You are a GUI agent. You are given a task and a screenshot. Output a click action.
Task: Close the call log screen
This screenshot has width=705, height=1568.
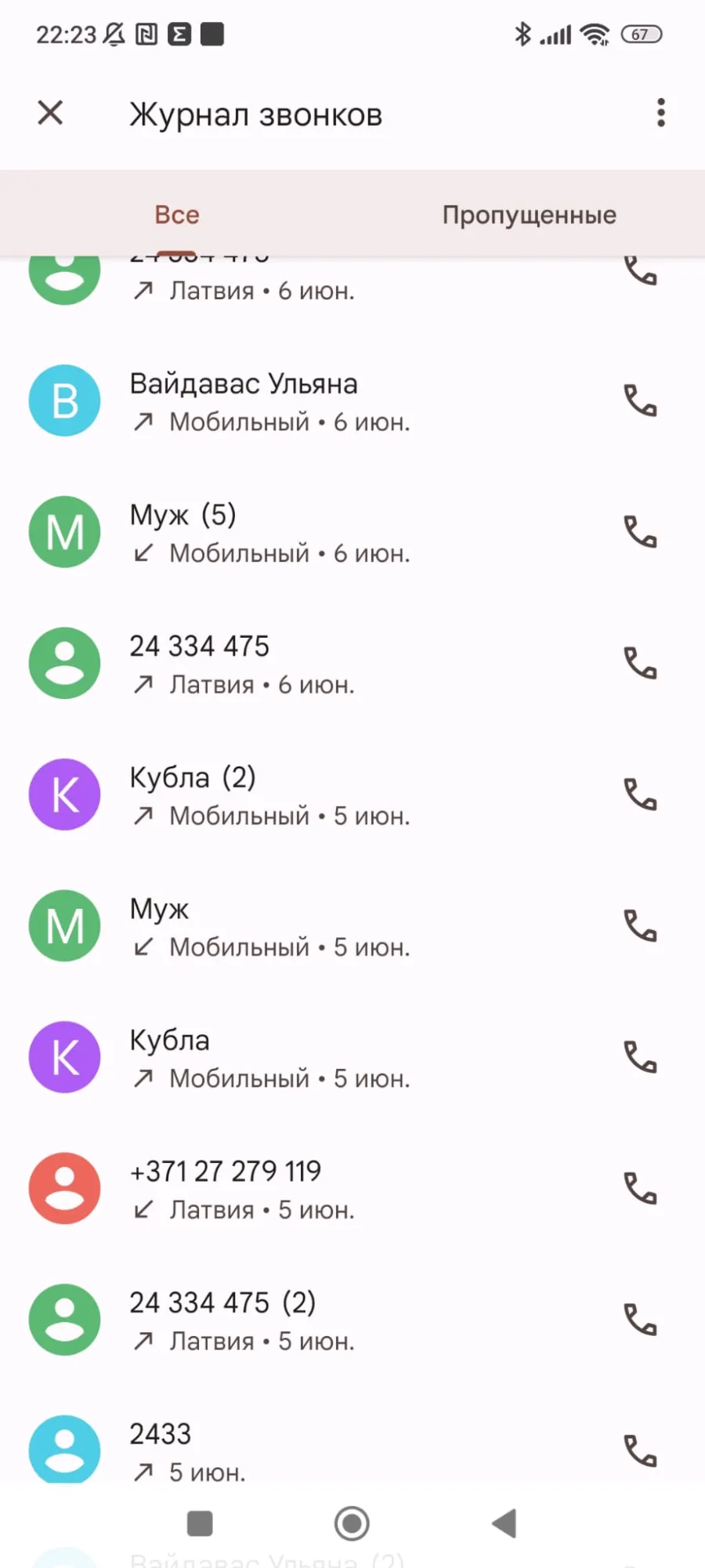pos(50,113)
